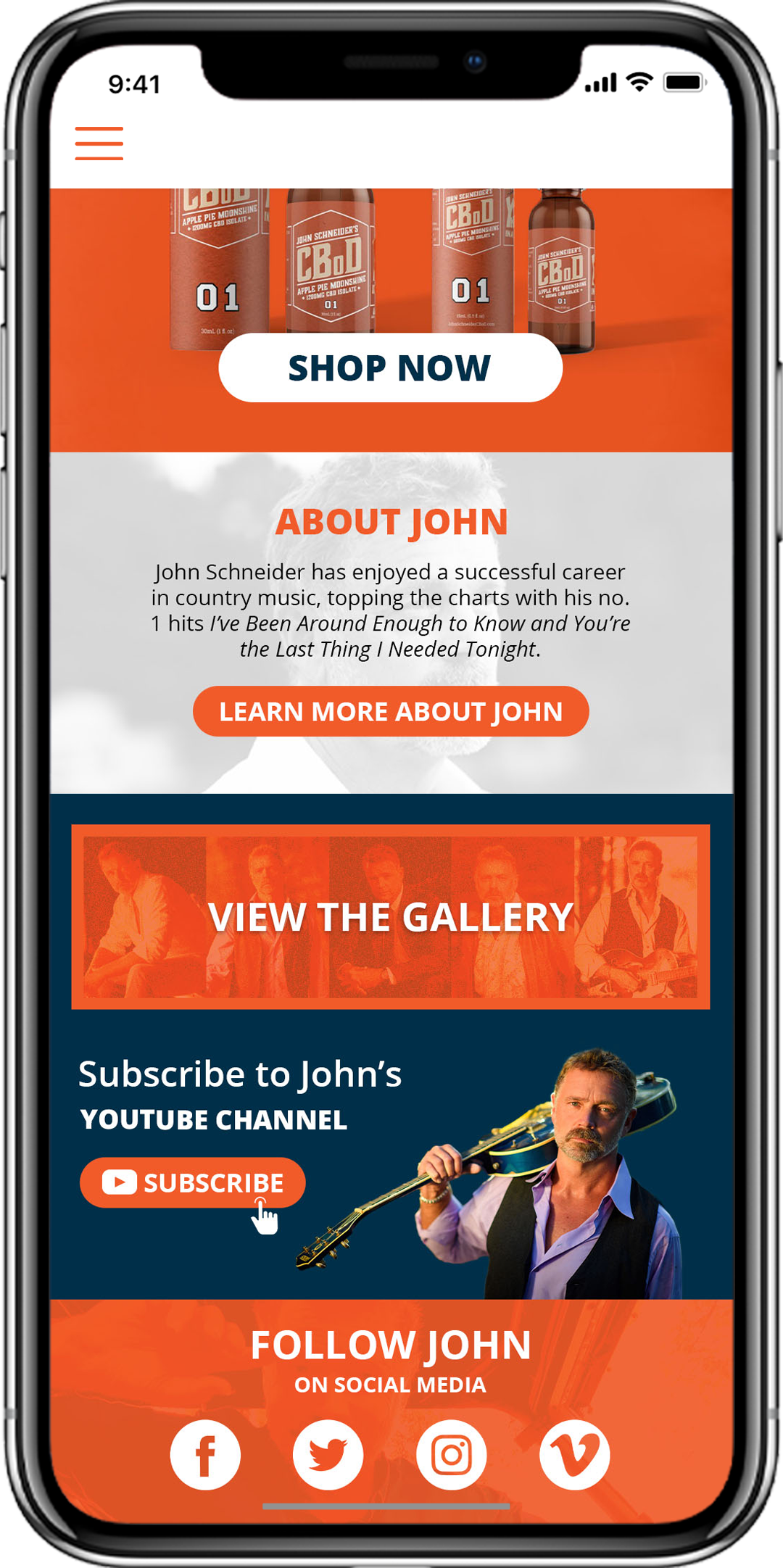This screenshot has width=783, height=1568.
Task: View the gallery banner
Action: tap(390, 916)
